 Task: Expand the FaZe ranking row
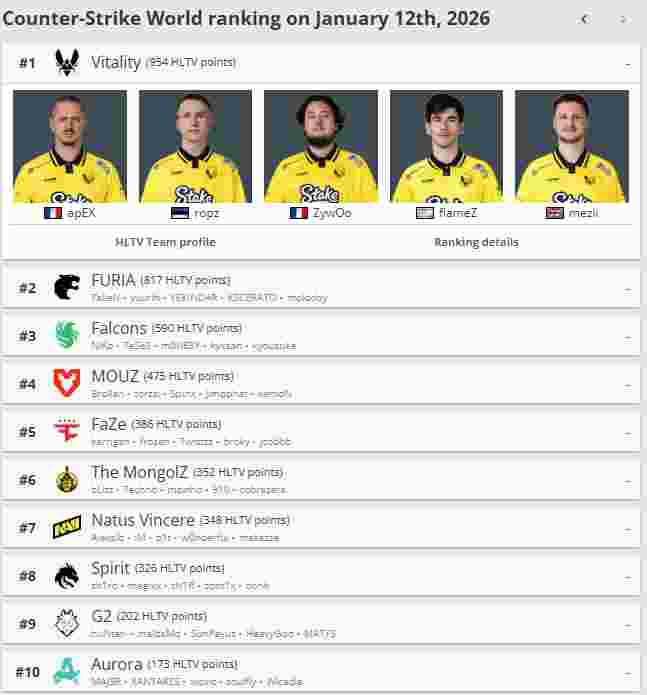tap(627, 432)
